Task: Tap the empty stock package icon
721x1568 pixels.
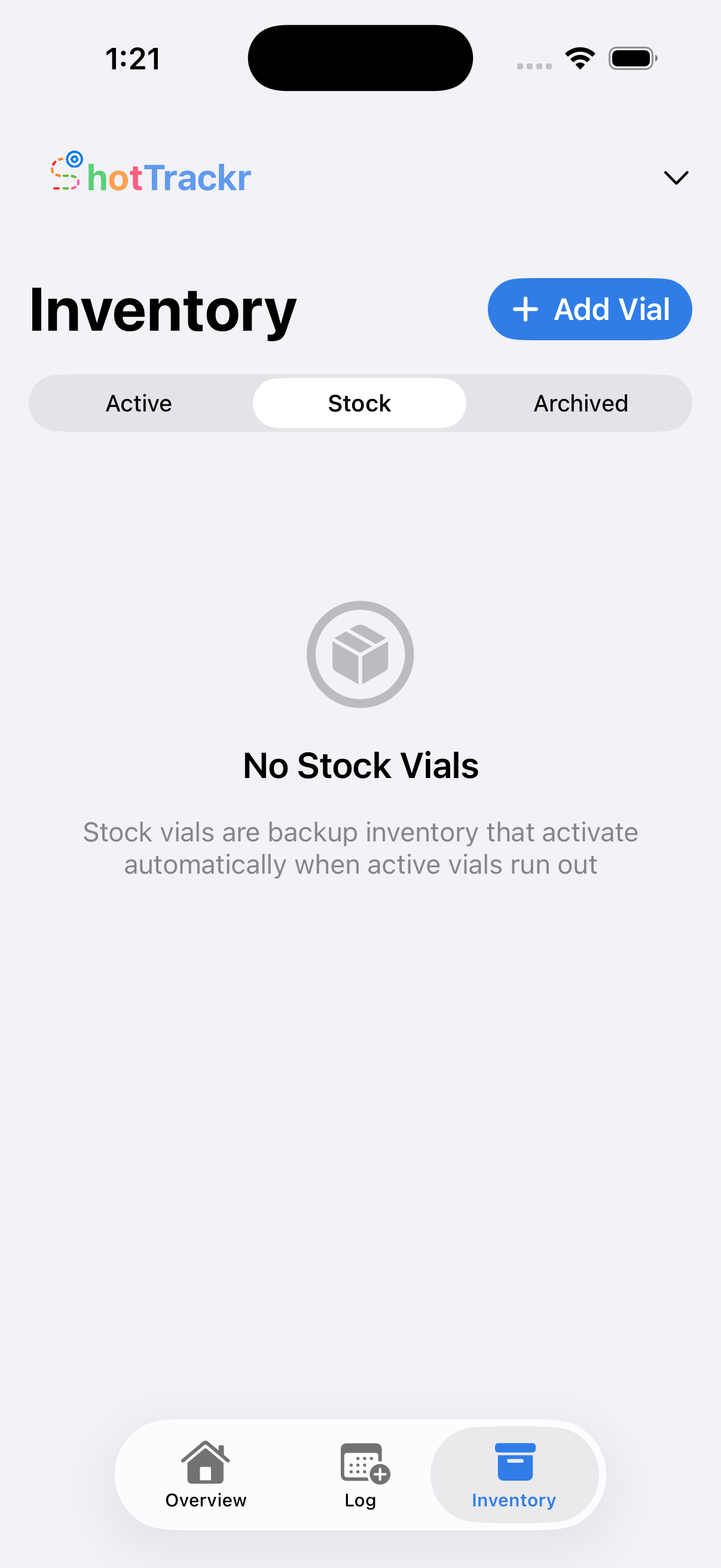Action: tap(360, 654)
